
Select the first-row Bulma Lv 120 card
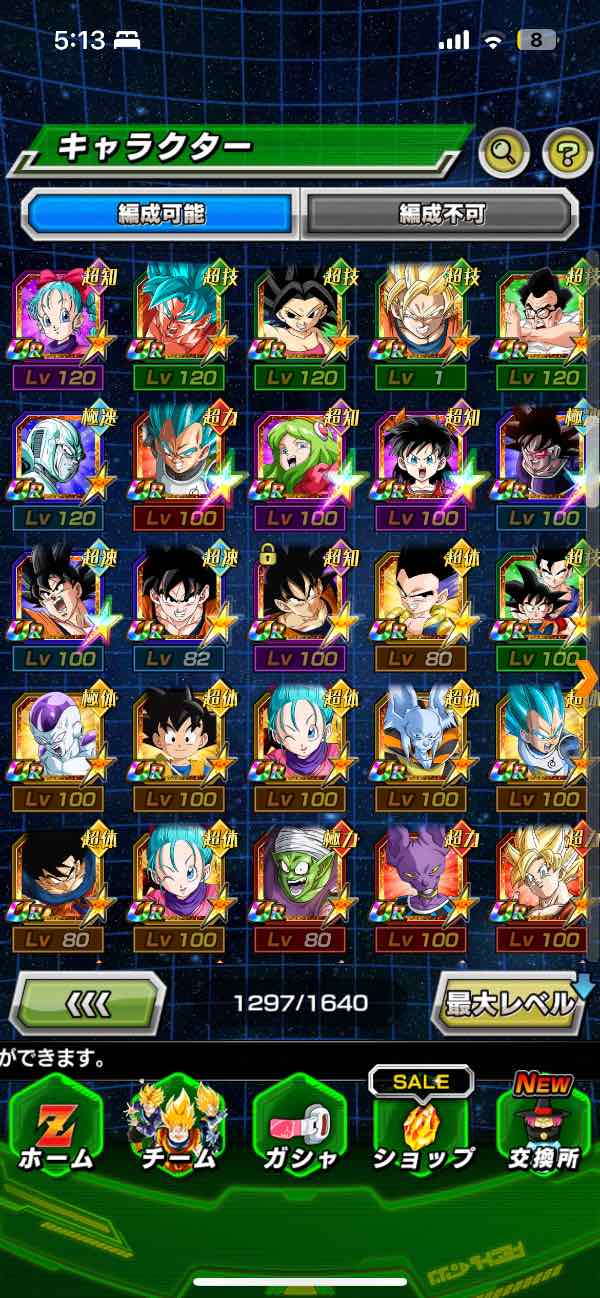coord(58,318)
